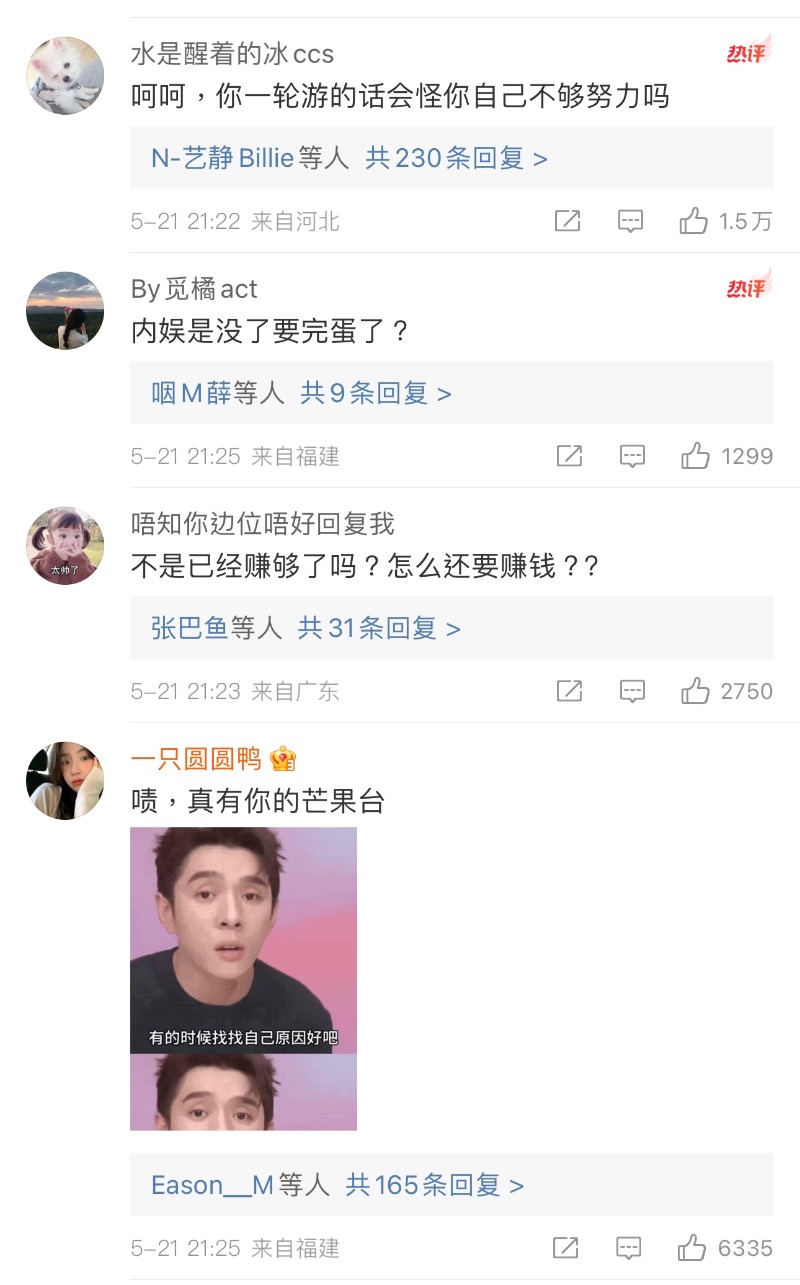800x1285 pixels.
Task: Share the comment by By觅橘act
Action: [569, 456]
